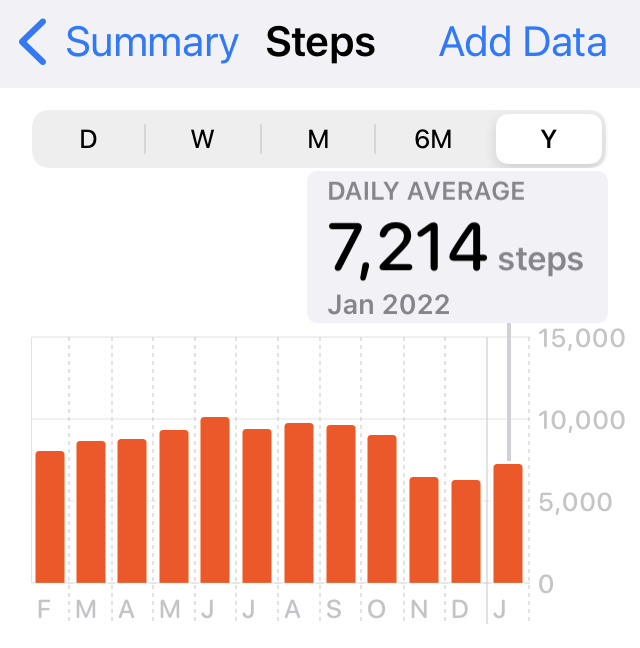This screenshot has width=640, height=648.
Task: Tap Add Data
Action: (x=523, y=43)
